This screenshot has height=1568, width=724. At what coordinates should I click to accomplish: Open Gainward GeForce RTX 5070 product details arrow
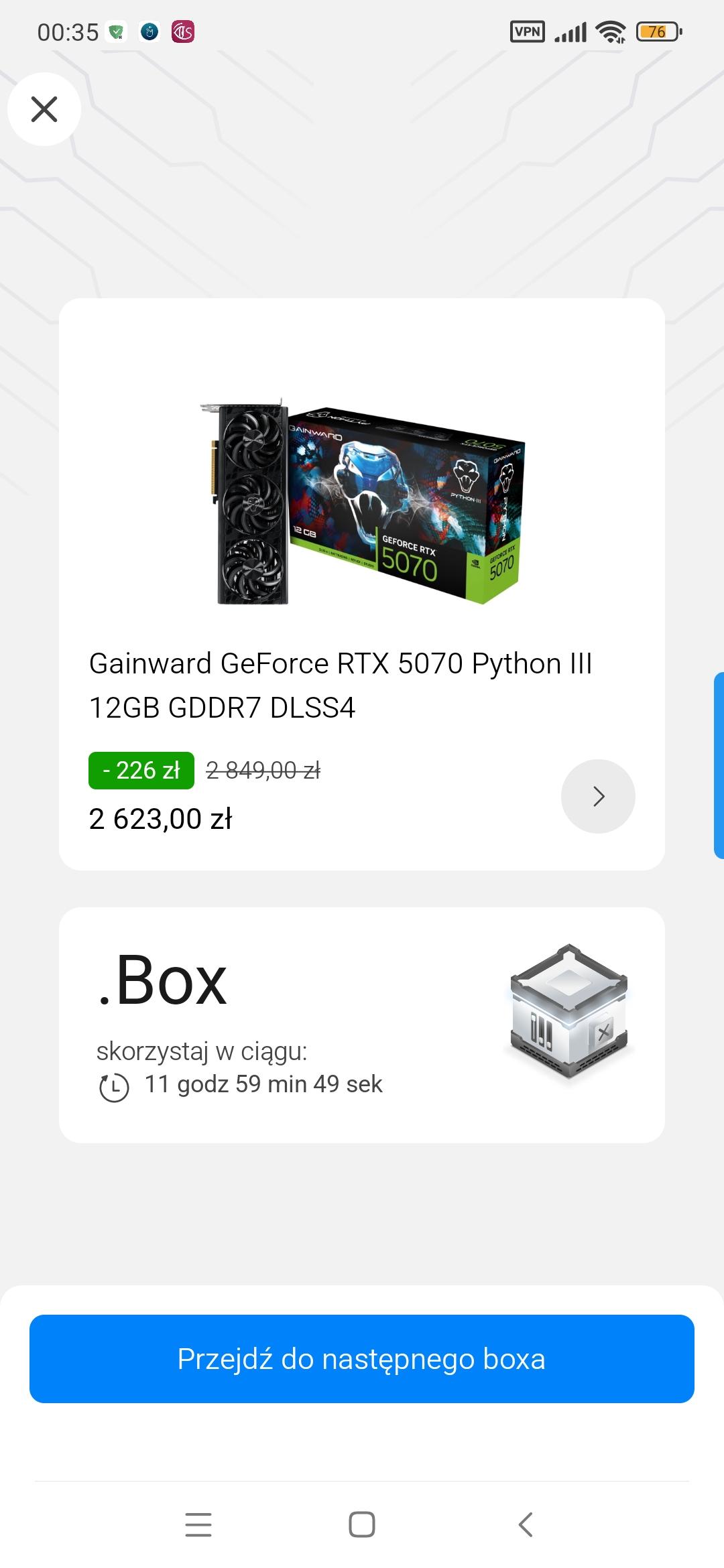pyautogui.click(x=598, y=796)
